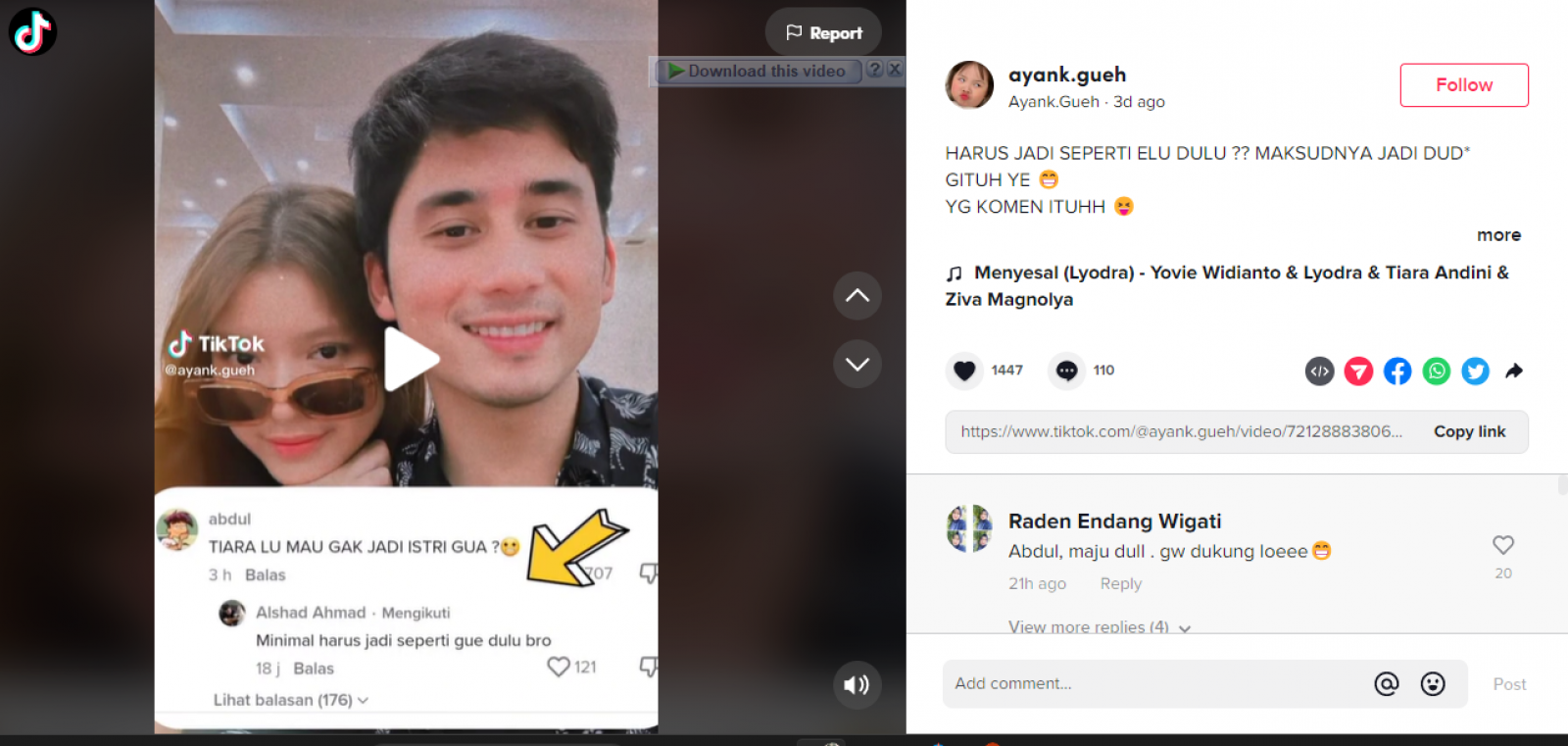Share video to WhatsApp
The image size is (1568, 746).
(x=1437, y=371)
